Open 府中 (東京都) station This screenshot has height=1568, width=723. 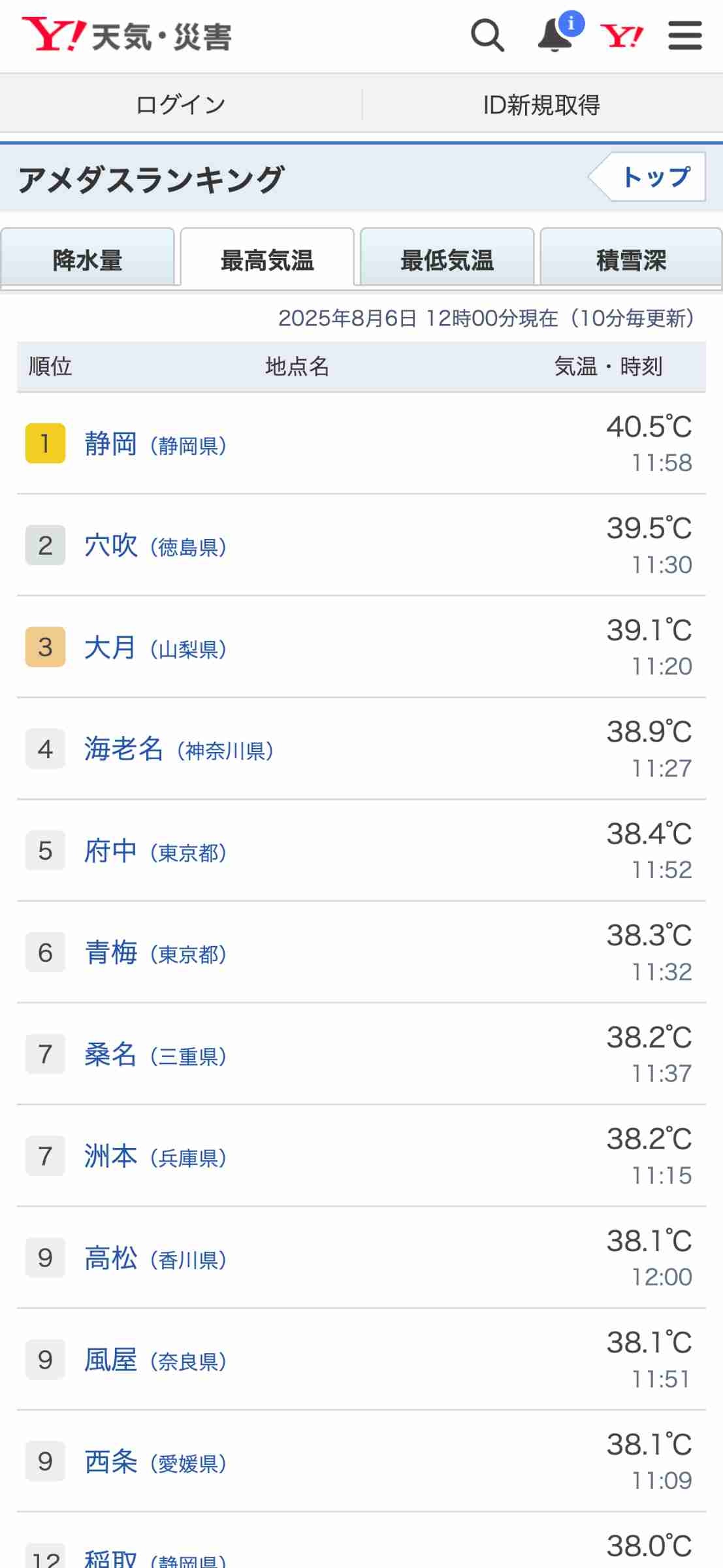(x=111, y=851)
